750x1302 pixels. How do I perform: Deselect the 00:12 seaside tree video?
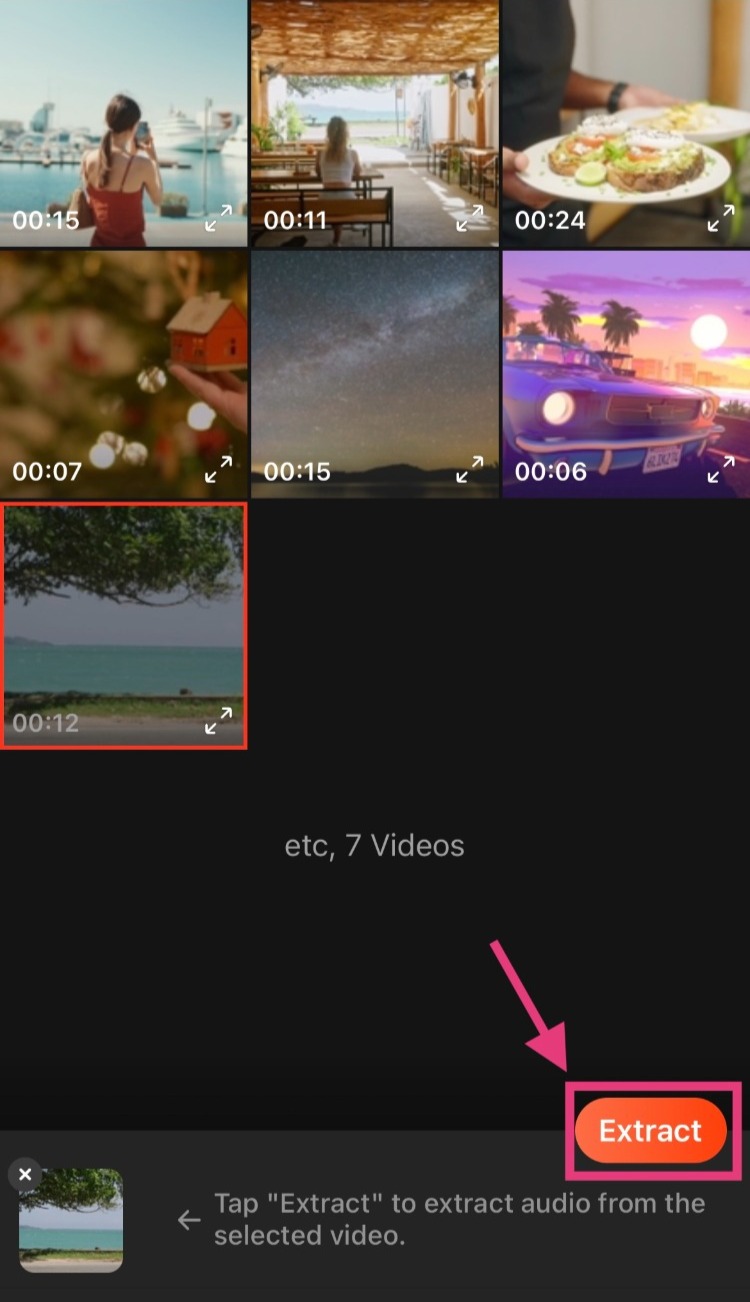(122, 624)
